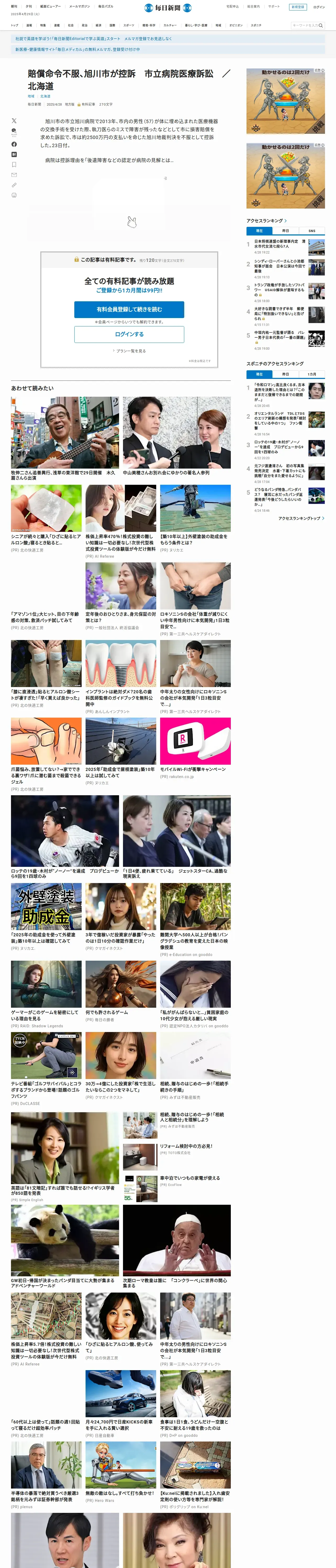Image resolution: width=336 pixels, height=1568 pixels.
Task: Select 社会 in the top navigation
Action: (x=71, y=26)
